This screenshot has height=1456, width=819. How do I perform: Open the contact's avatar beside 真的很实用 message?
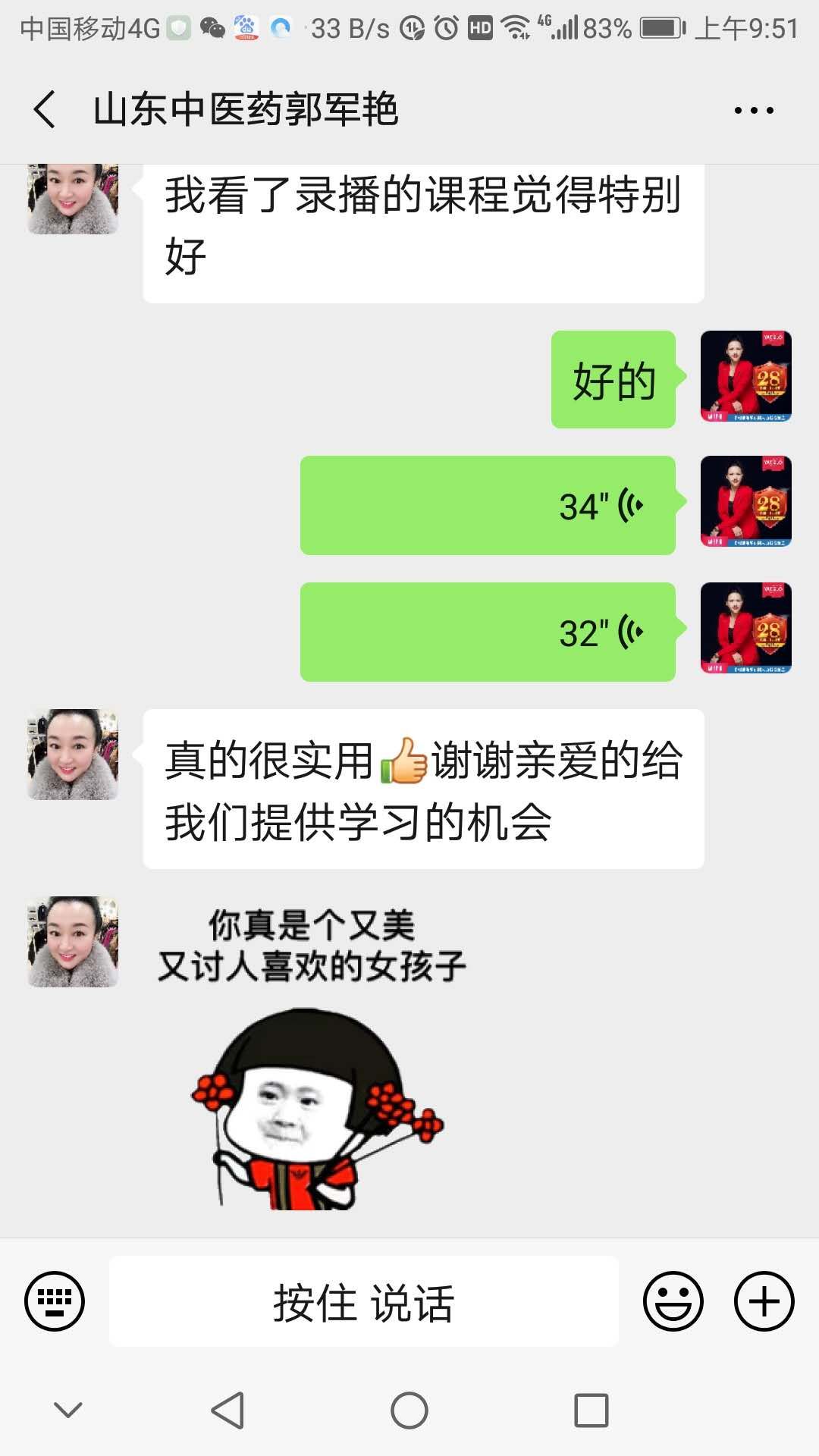click(73, 755)
